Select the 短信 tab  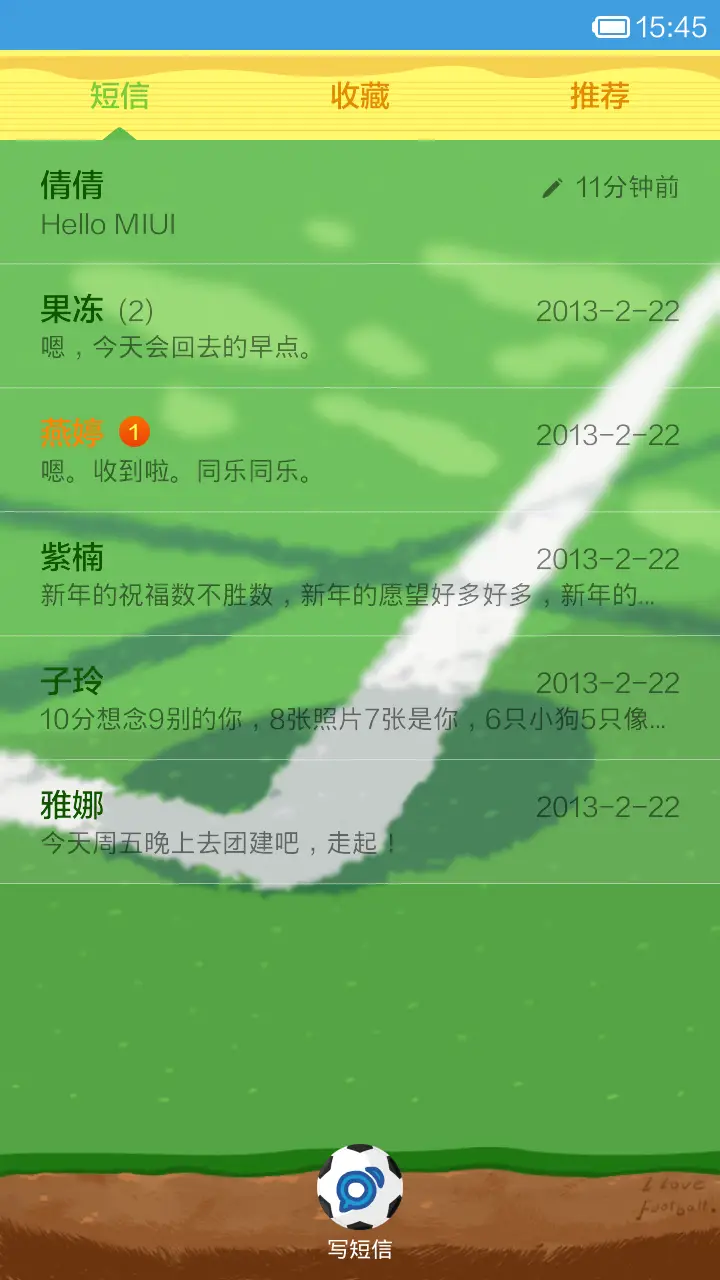[x=120, y=96]
